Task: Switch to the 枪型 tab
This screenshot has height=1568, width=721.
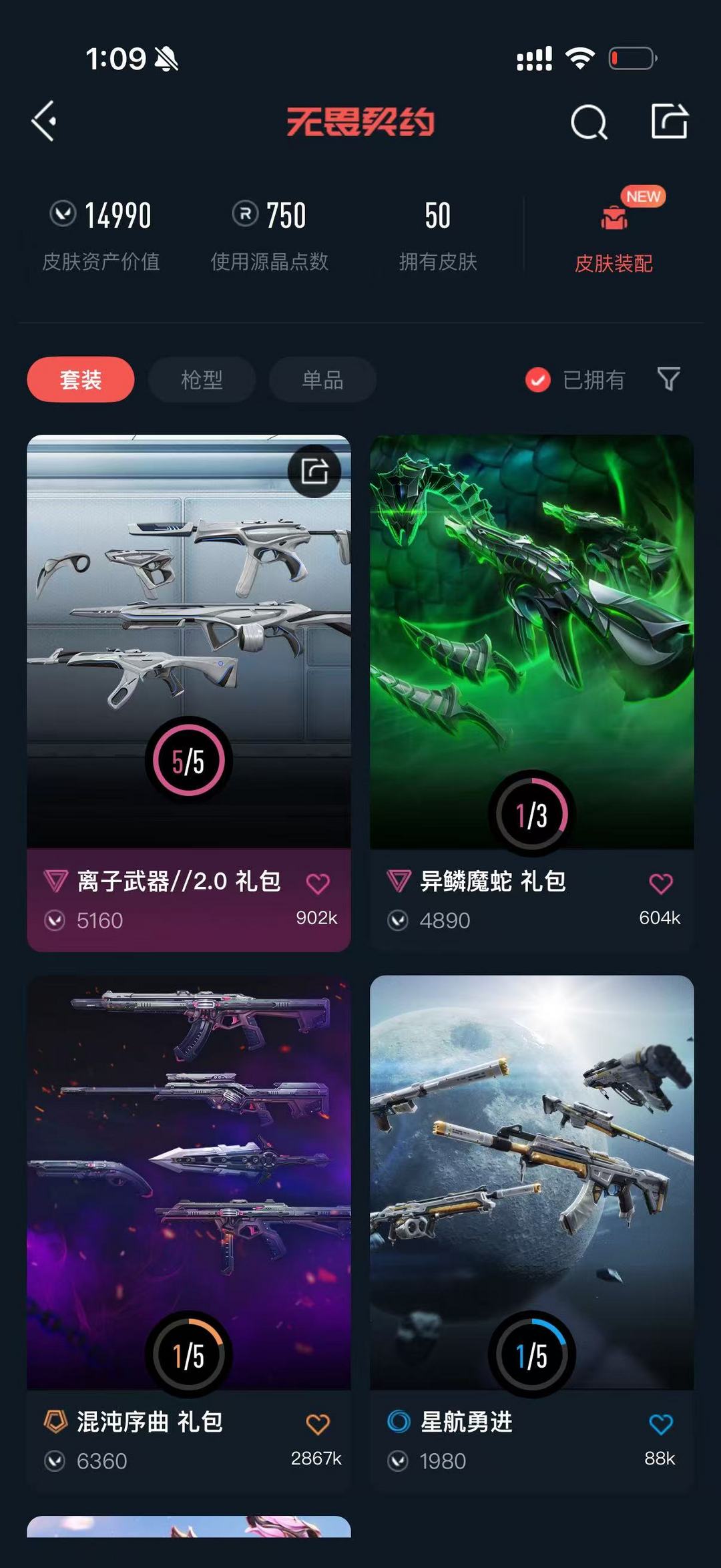Action: click(202, 379)
